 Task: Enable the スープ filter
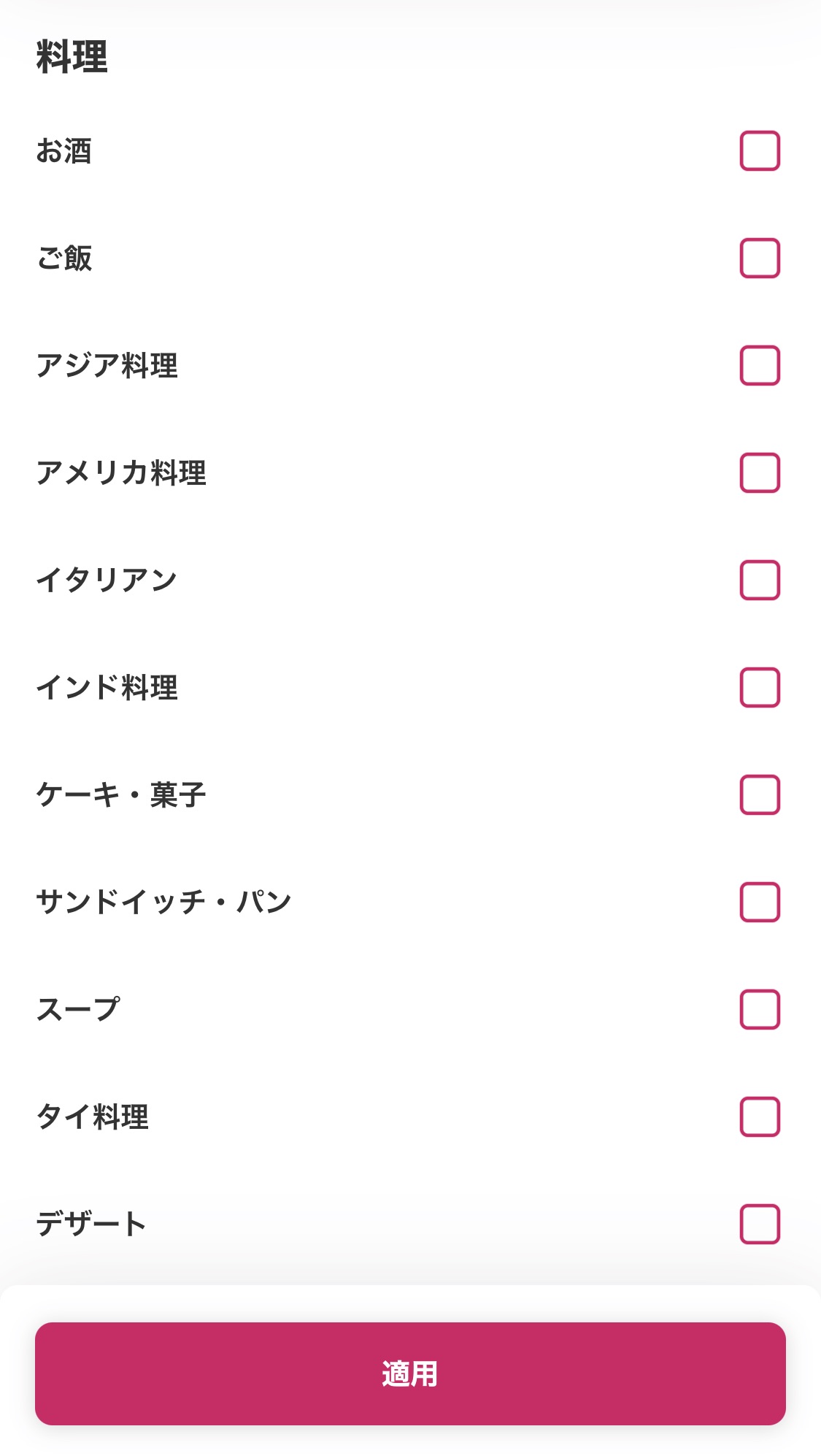[760, 1008]
